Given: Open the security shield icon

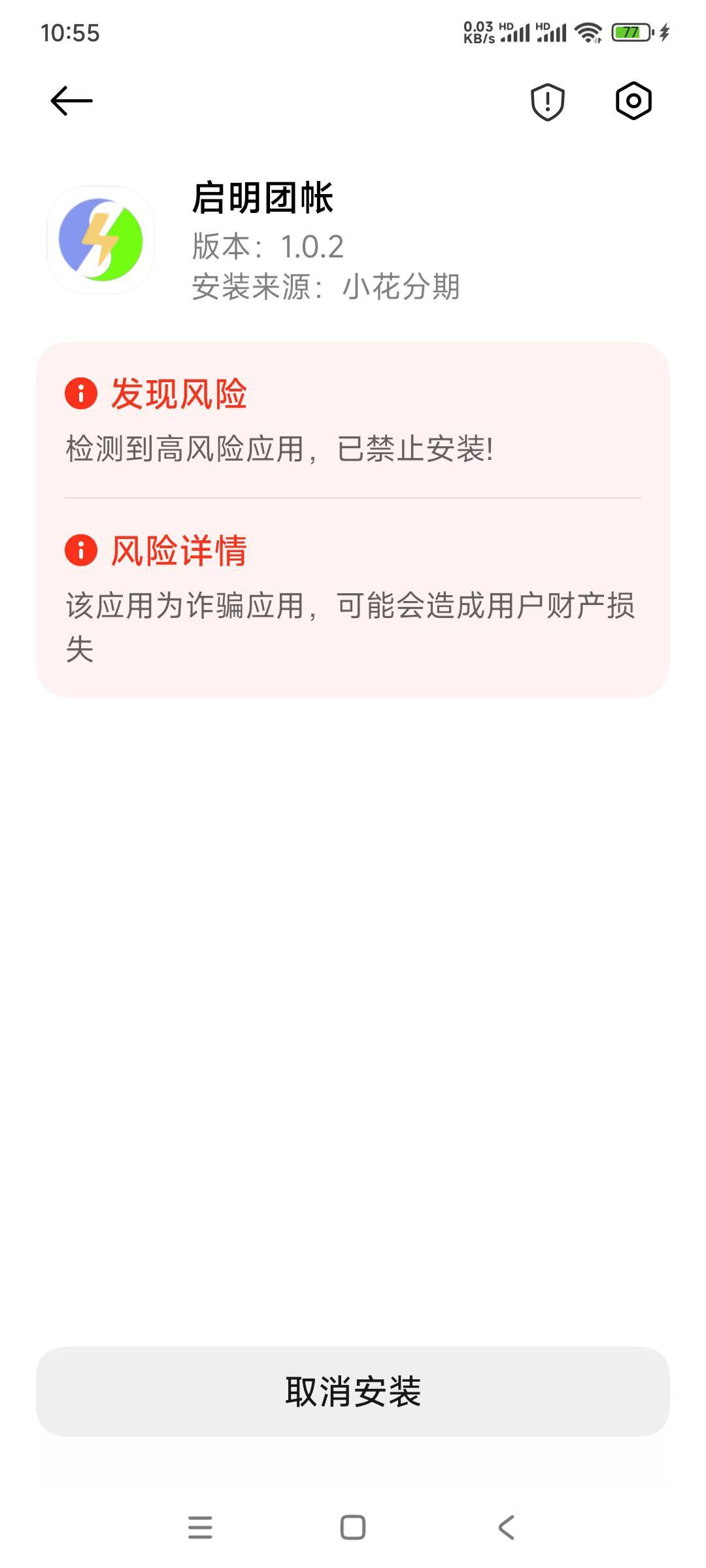Looking at the screenshot, I should pos(547,102).
